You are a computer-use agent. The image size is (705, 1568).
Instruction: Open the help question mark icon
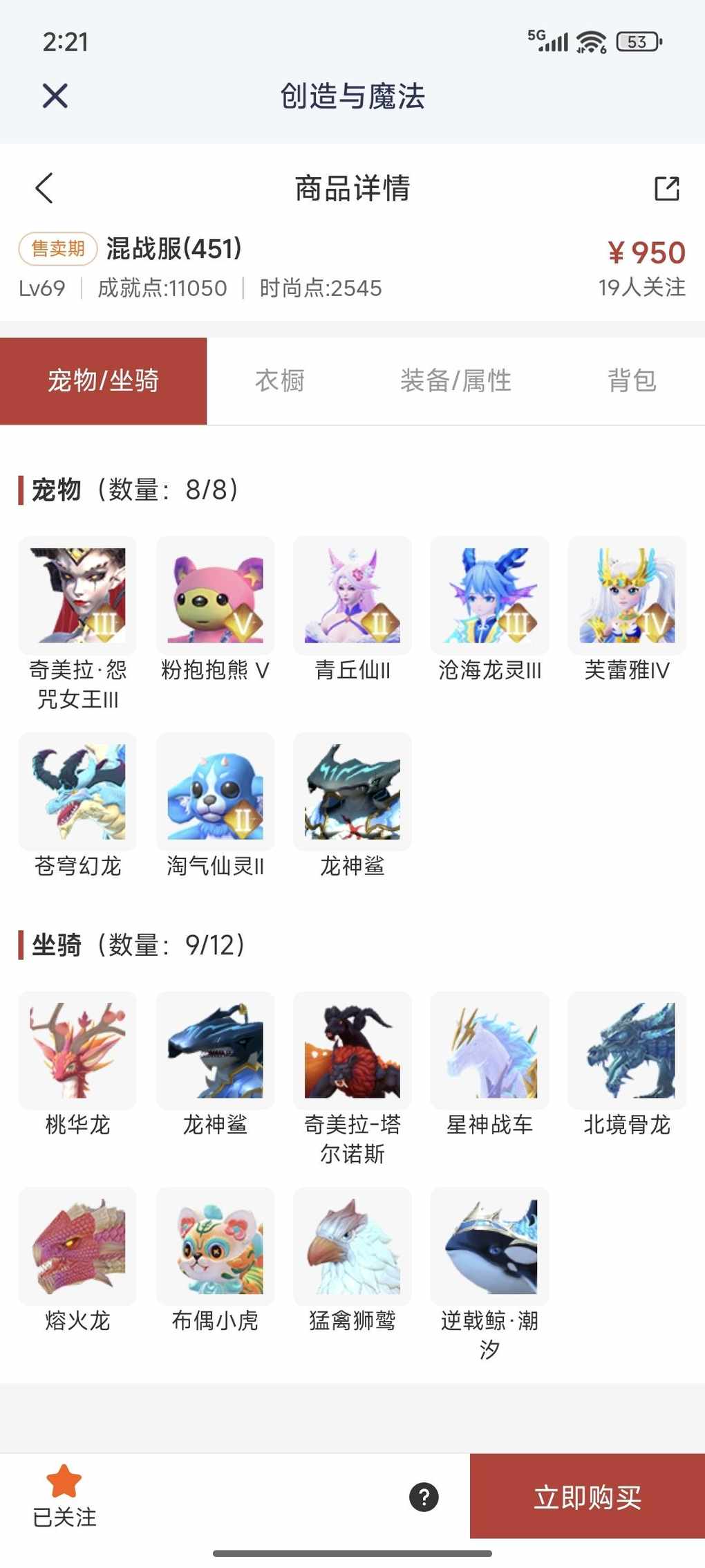click(424, 1497)
